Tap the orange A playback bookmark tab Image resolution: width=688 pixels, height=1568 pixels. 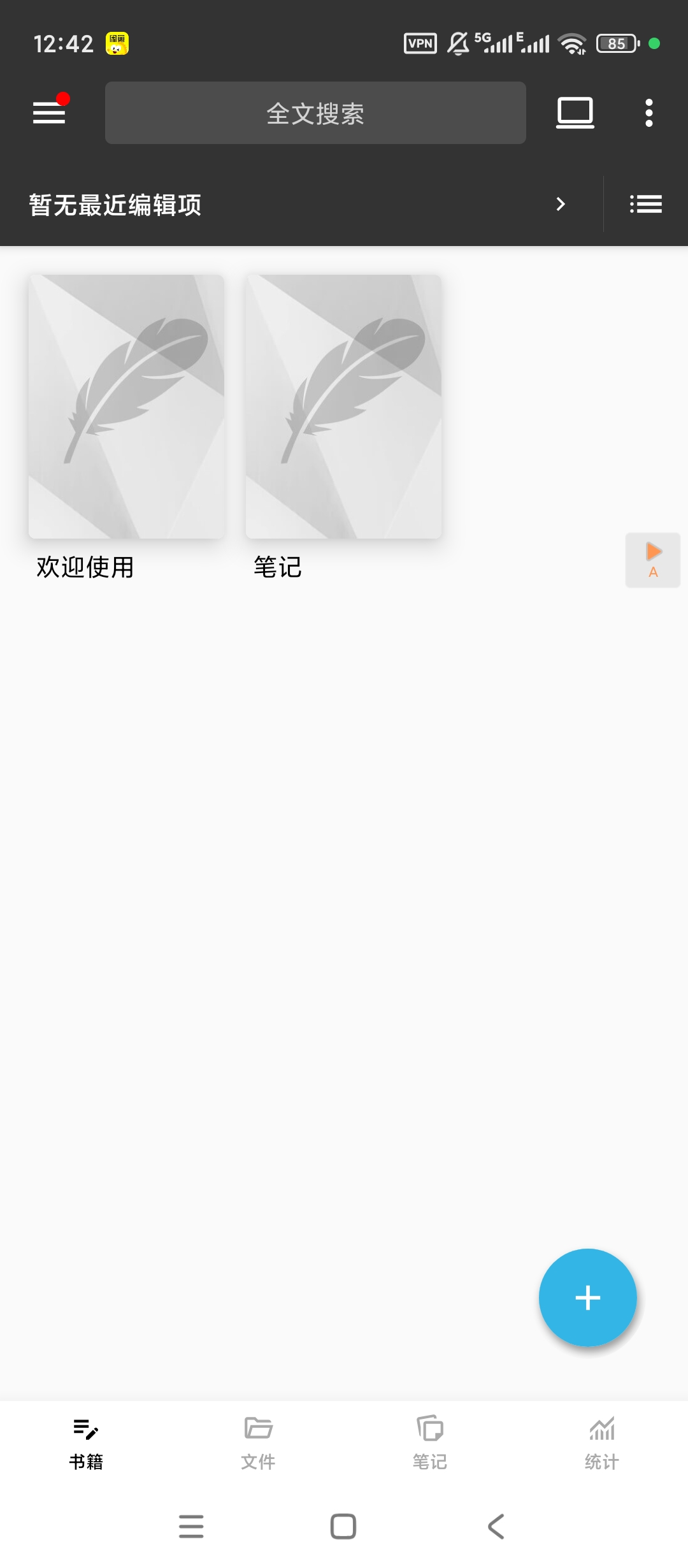pos(653,560)
